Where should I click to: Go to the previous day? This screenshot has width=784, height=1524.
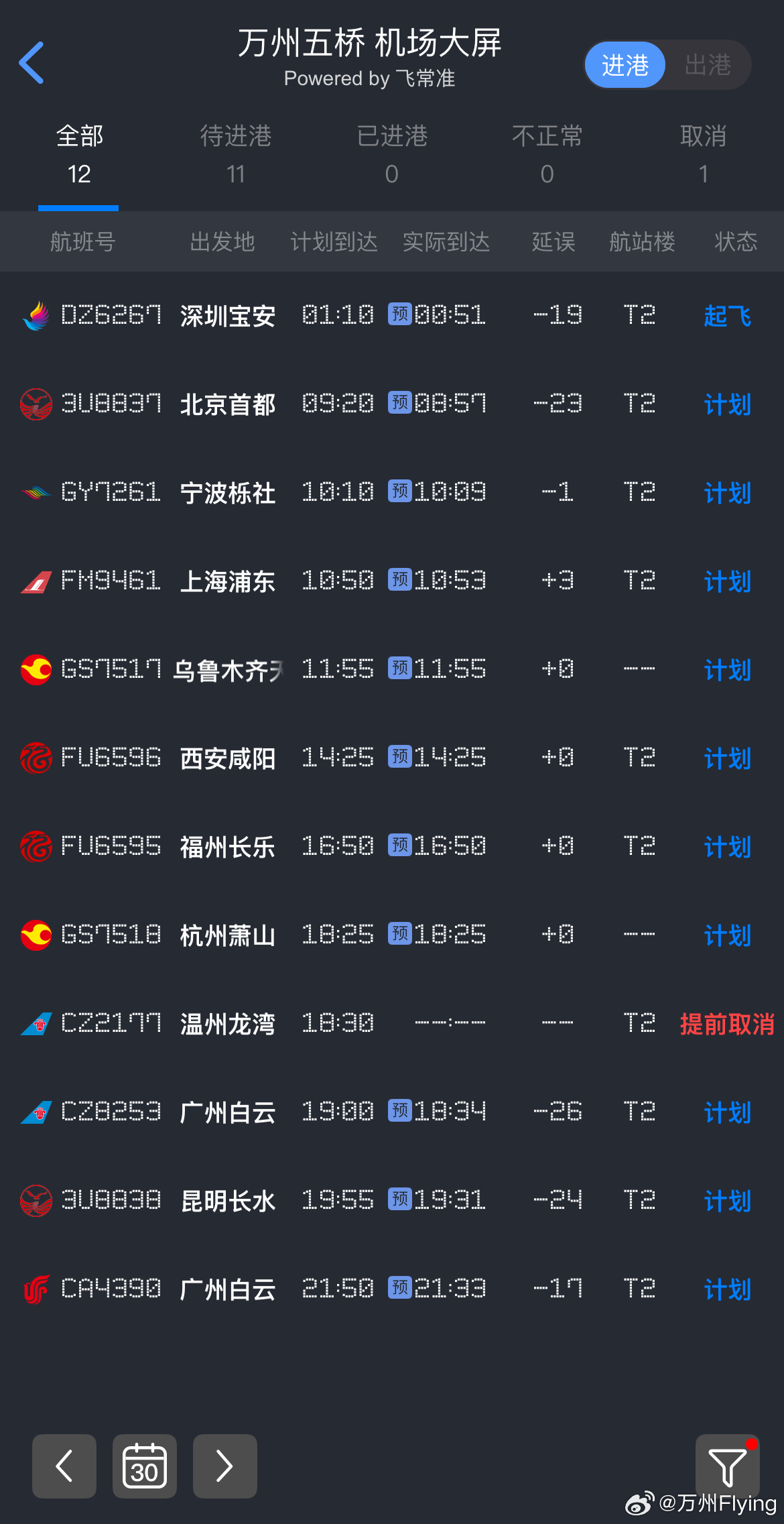64,1466
